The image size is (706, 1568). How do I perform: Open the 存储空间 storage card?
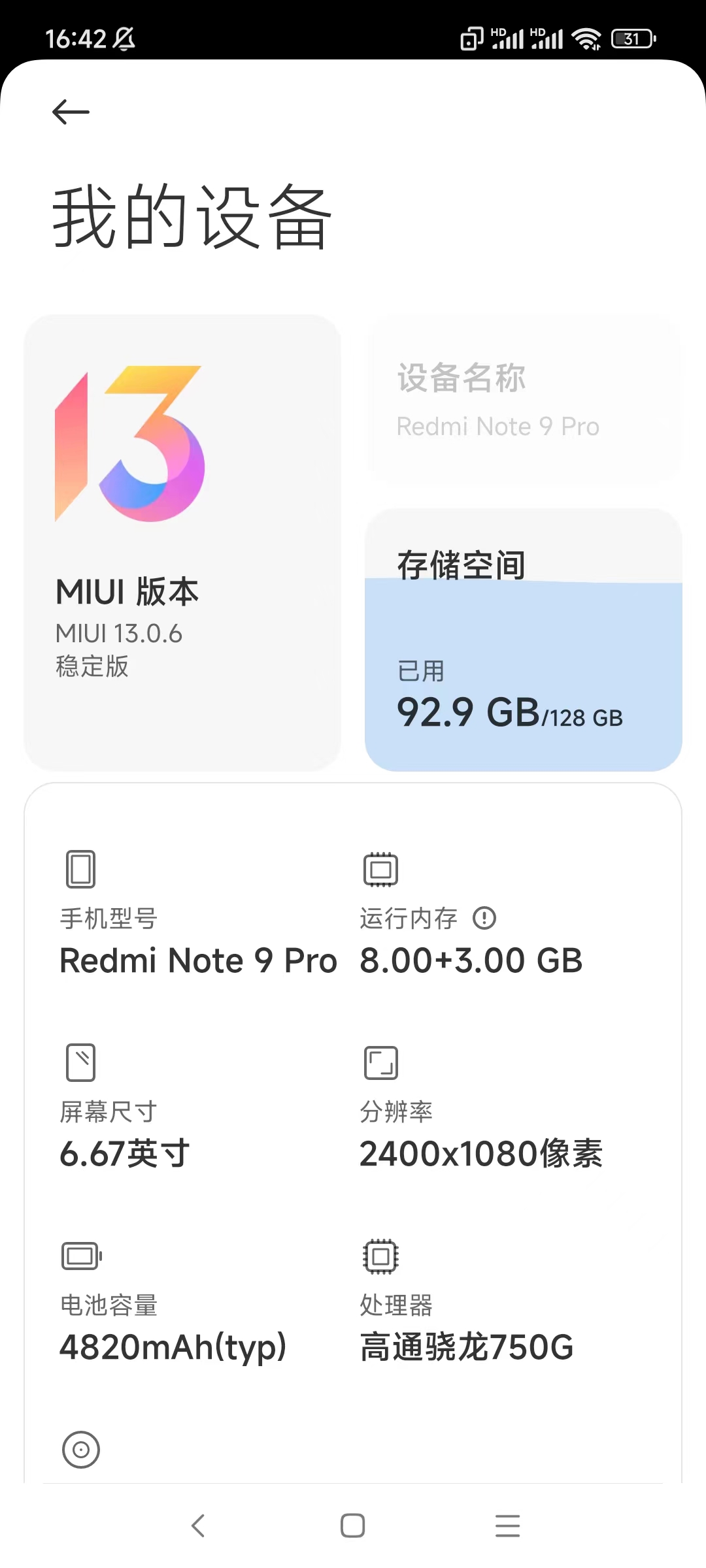tap(524, 640)
